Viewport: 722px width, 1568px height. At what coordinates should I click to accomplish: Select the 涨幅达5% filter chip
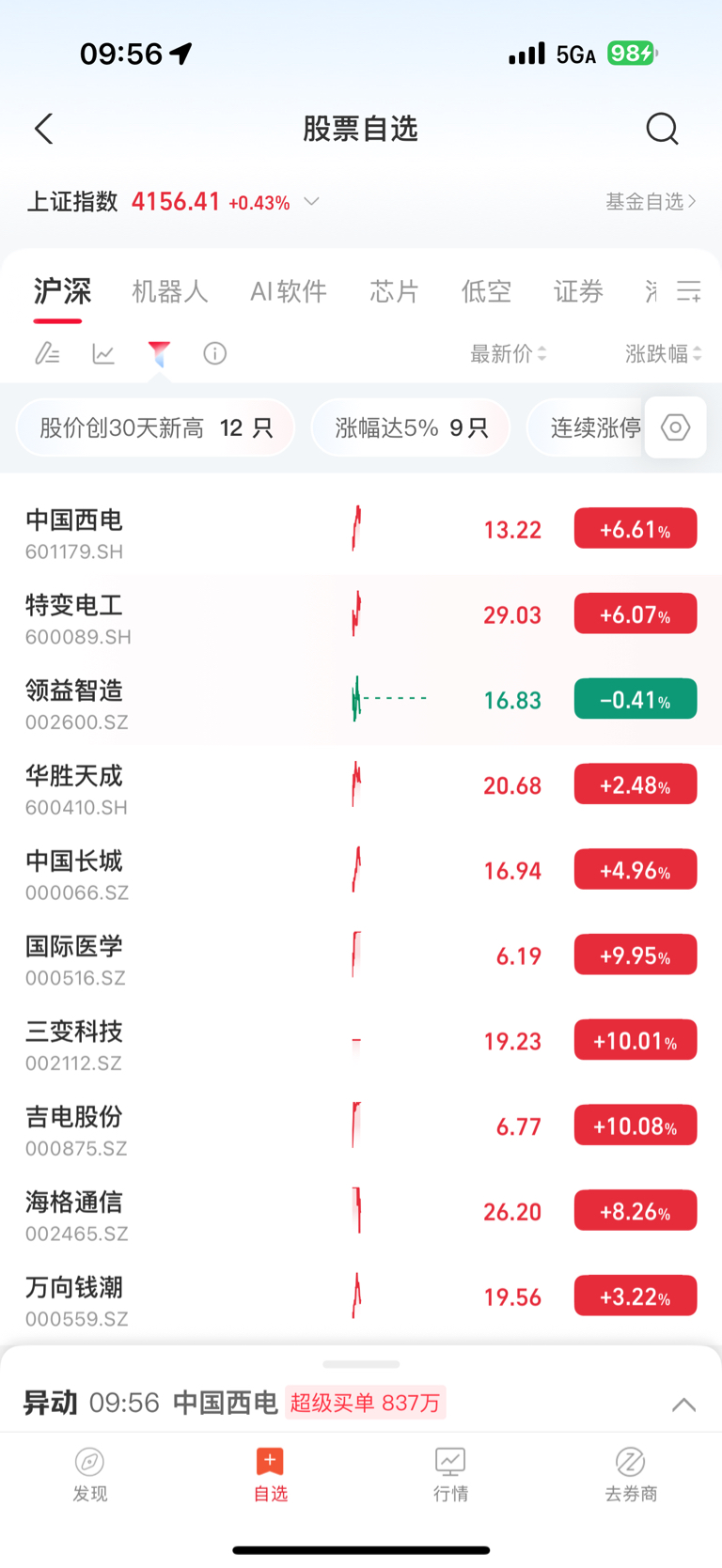(411, 427)
